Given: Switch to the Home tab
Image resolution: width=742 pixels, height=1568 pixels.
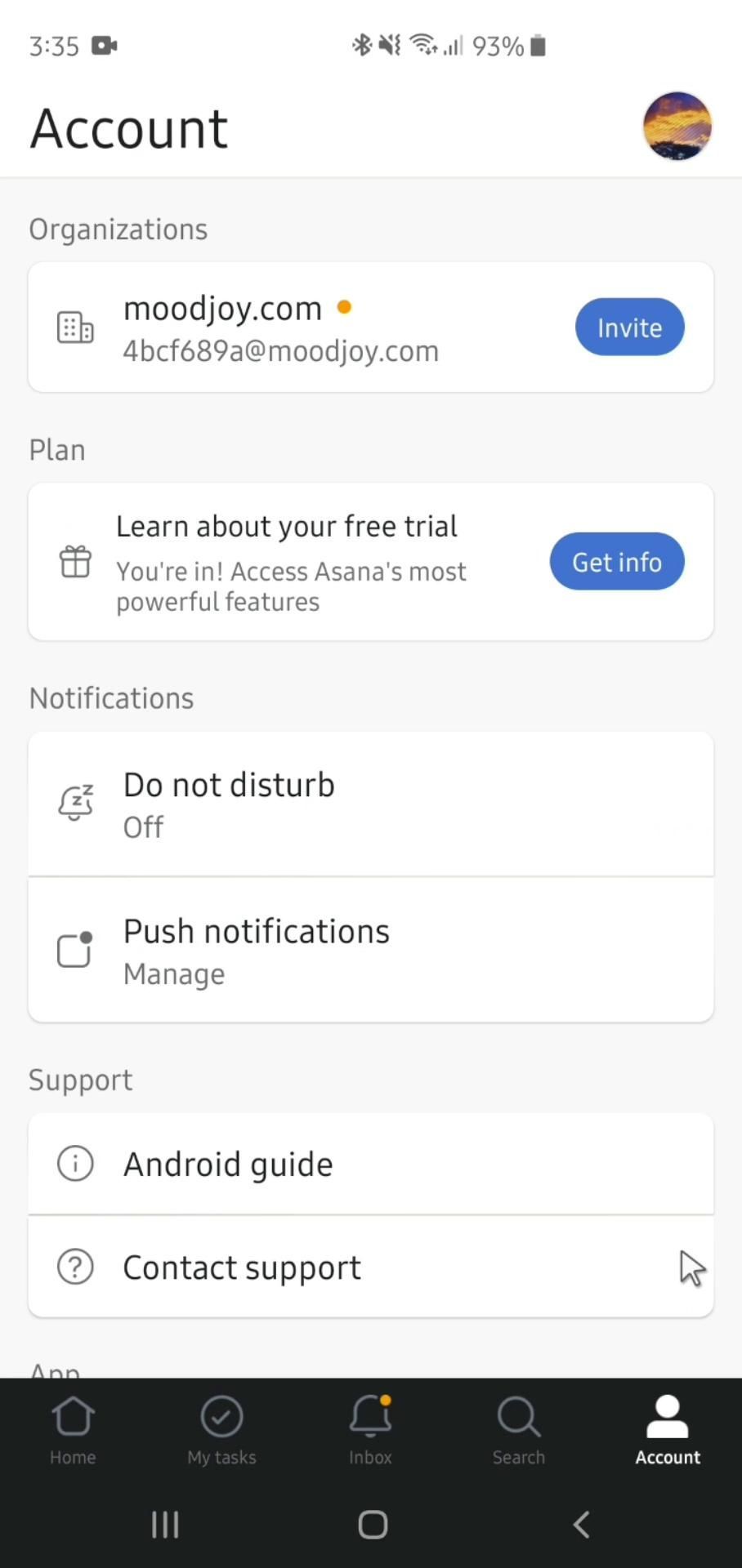Looking at the screenshot, I should [x=73, y=1431].
